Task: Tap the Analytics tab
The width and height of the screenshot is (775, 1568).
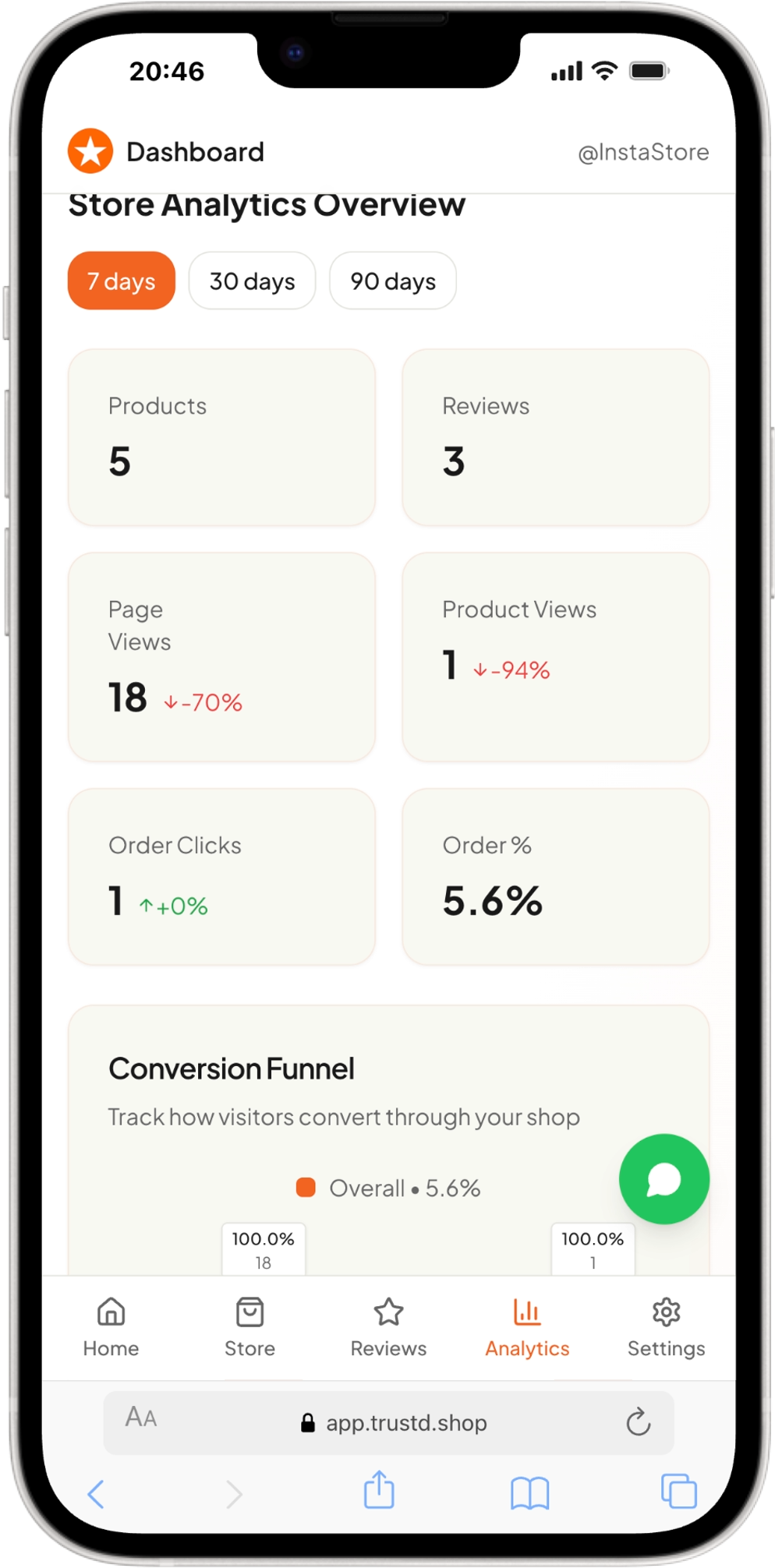Action: coord(527,1327)
